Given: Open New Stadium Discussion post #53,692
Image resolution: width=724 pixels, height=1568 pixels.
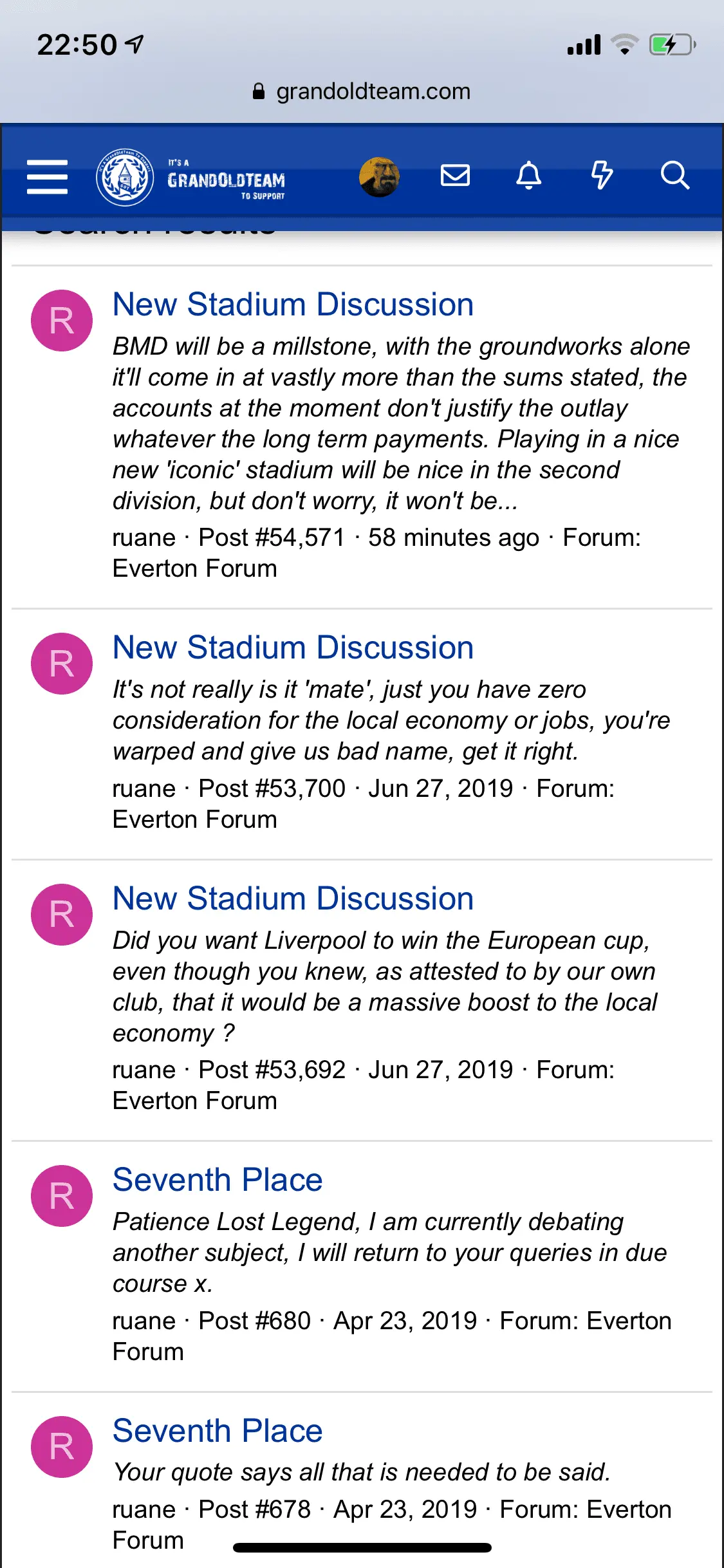Looking at the screenshot, I should [x=293, y=899].
